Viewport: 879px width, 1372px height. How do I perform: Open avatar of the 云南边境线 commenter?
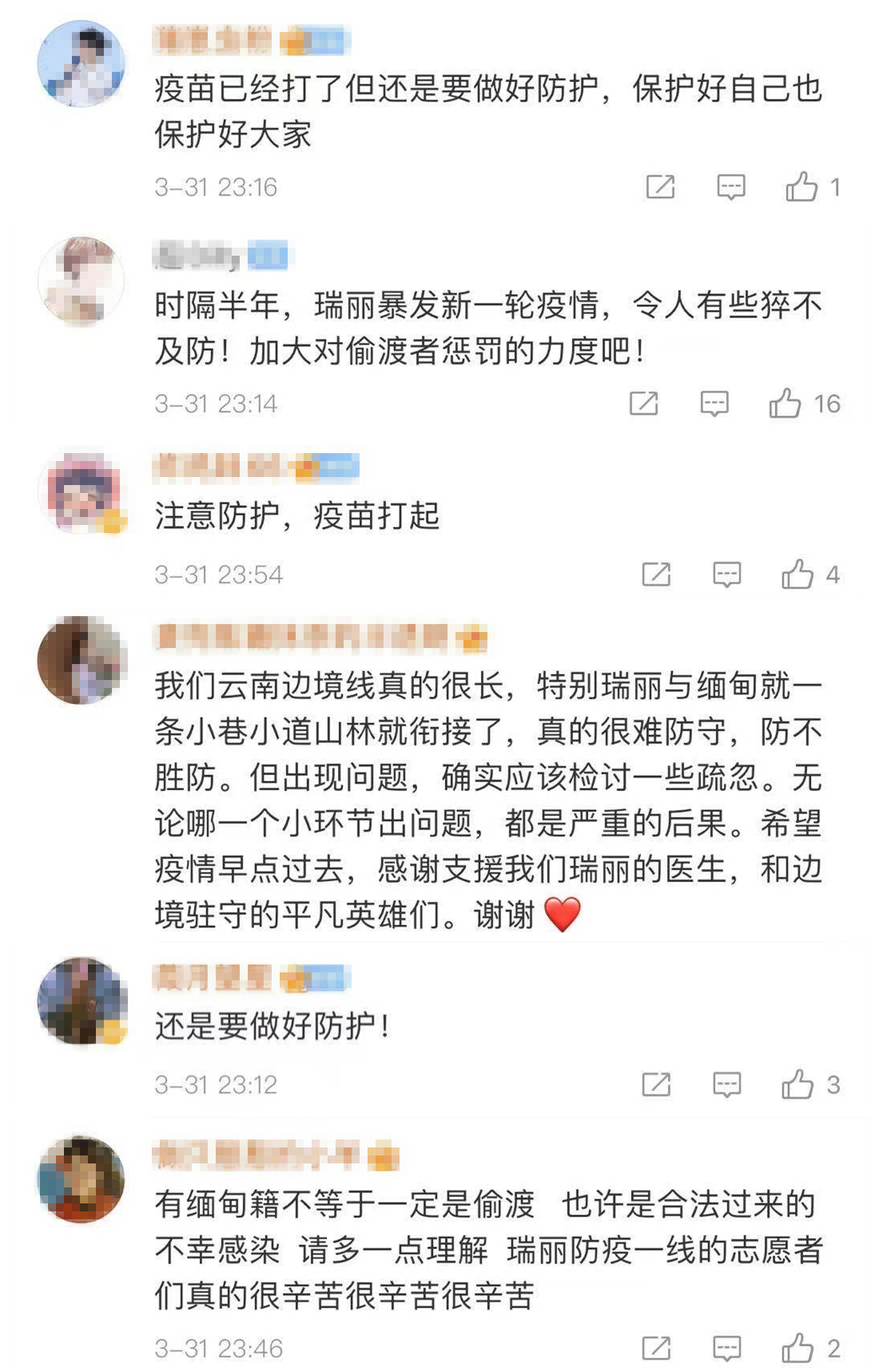click(x=82, y=660)
